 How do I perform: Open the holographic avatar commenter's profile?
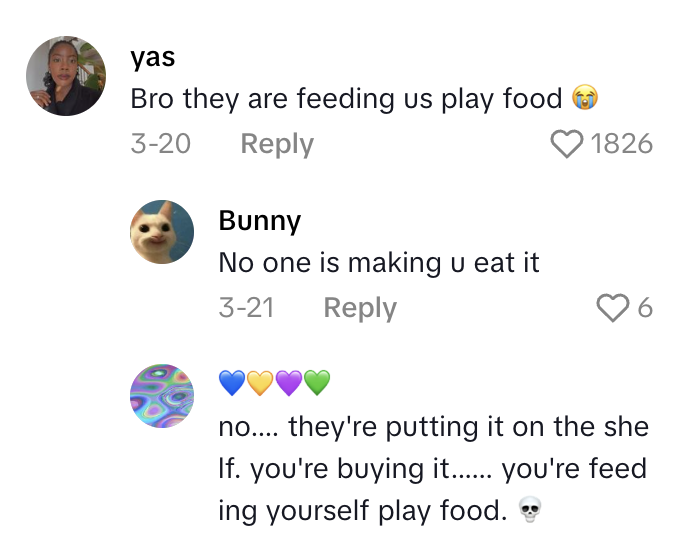(161, 396)
